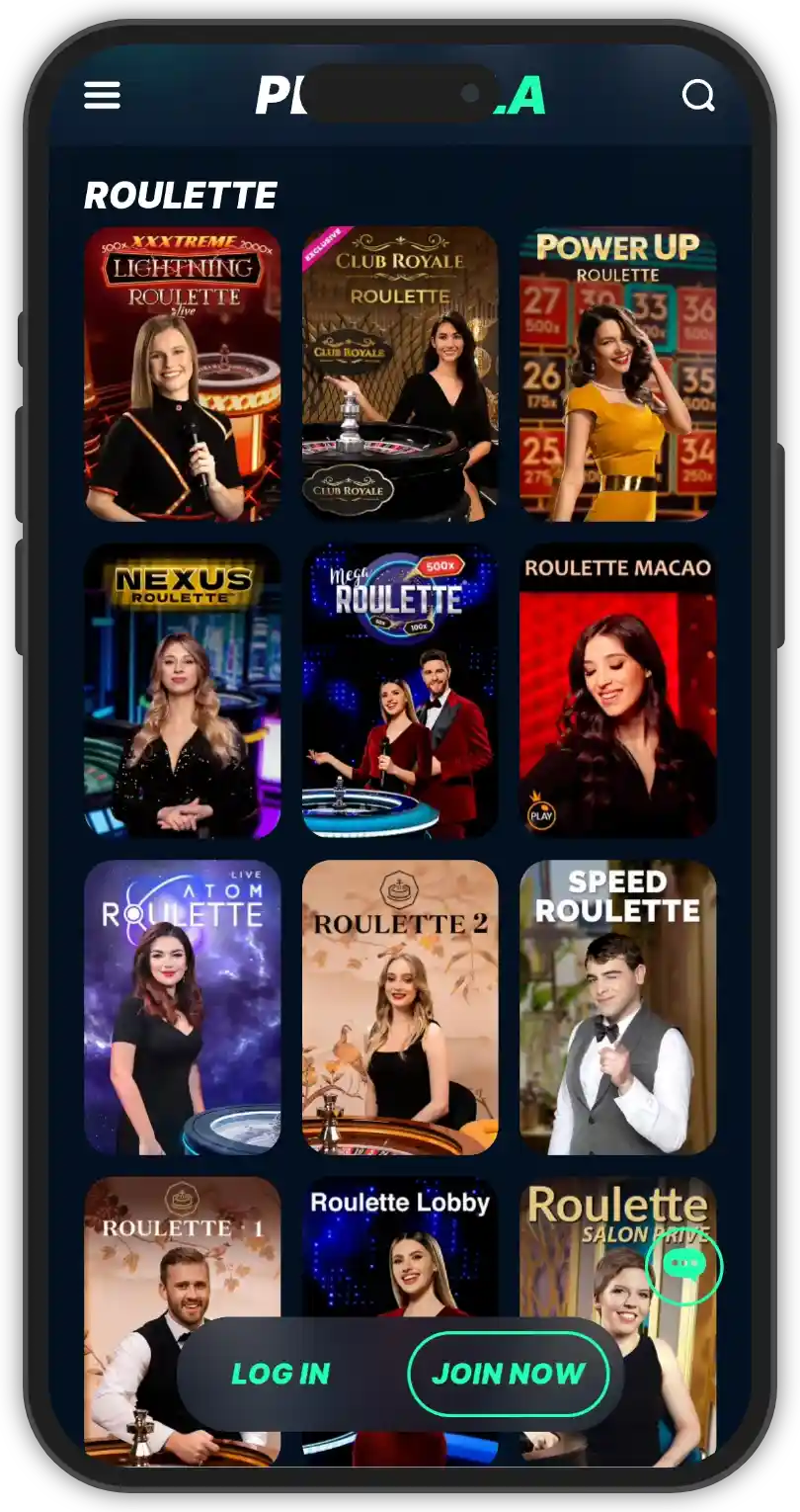
Task: Open the Club Royale Roulette game
Action: click(400, 374)
